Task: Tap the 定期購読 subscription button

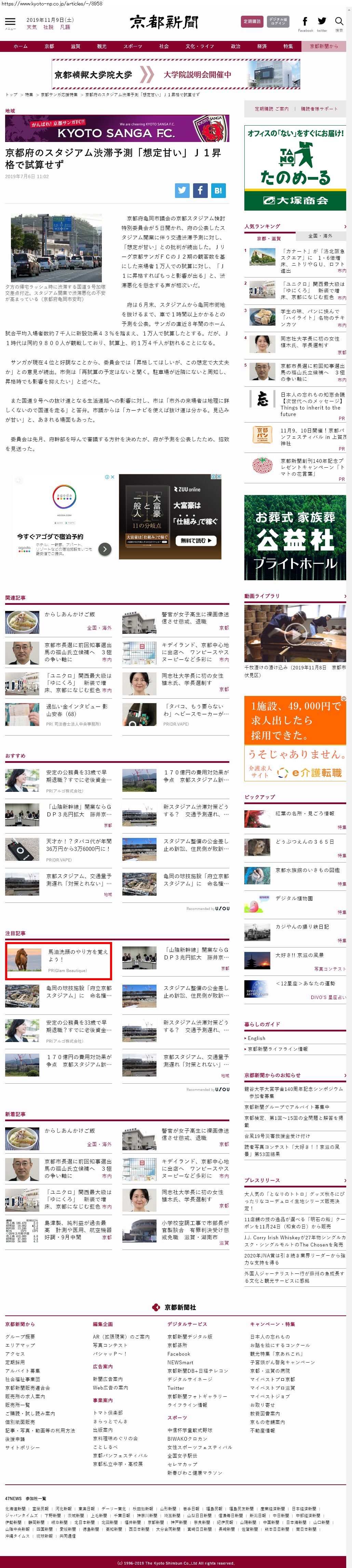Action: point(252,22)
